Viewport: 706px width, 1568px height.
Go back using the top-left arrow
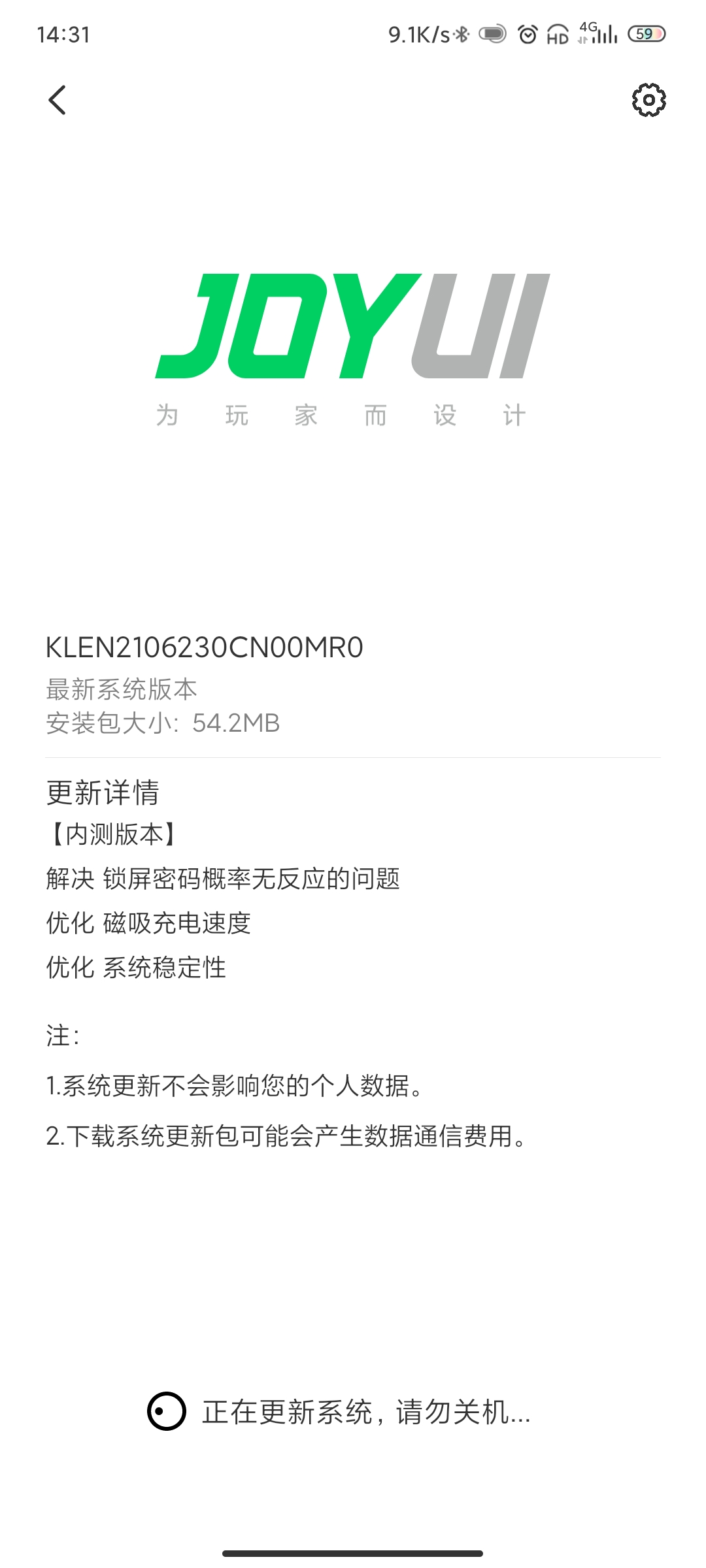coord(58,100)
